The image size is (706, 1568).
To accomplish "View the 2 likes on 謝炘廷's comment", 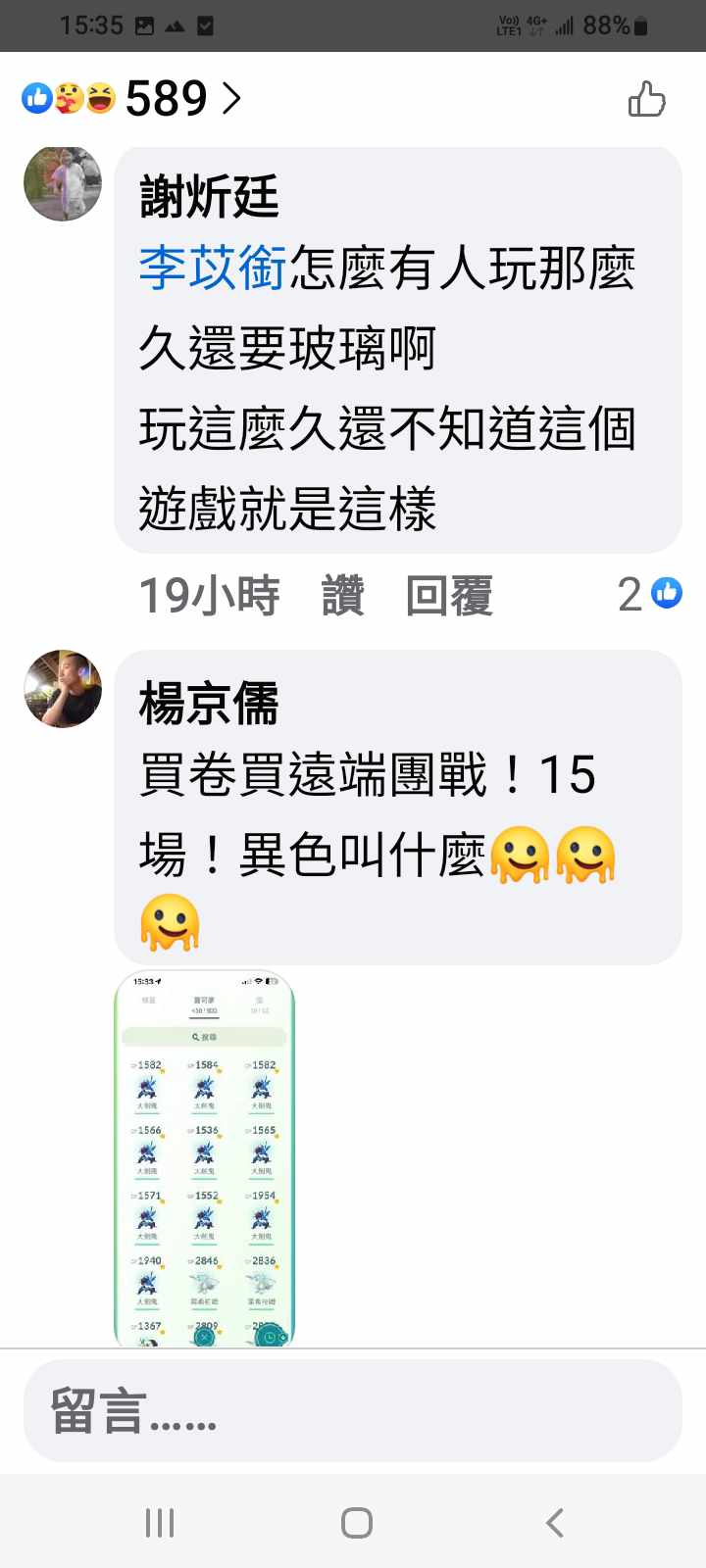I will pos(649,594).
